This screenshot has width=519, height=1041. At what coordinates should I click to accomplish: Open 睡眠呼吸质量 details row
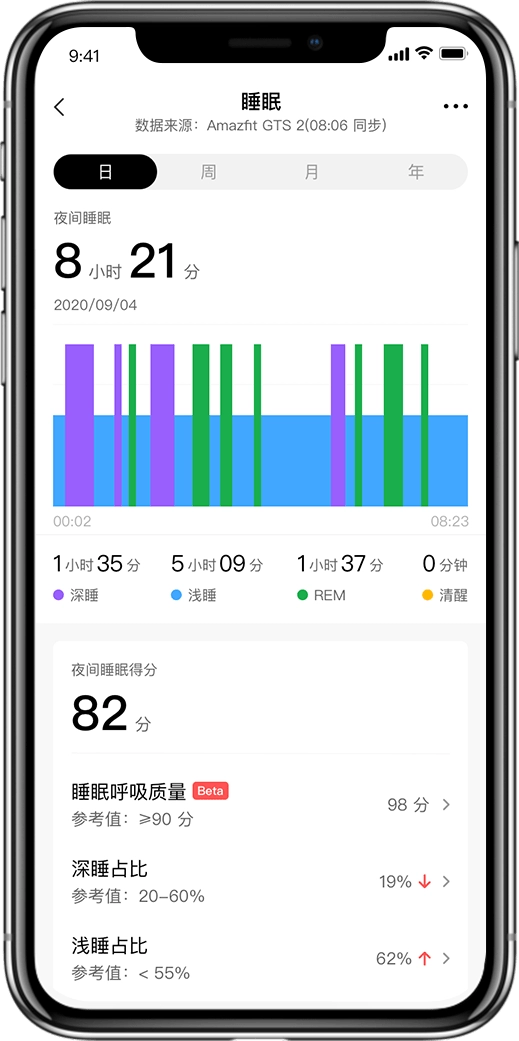click(261, 805)
